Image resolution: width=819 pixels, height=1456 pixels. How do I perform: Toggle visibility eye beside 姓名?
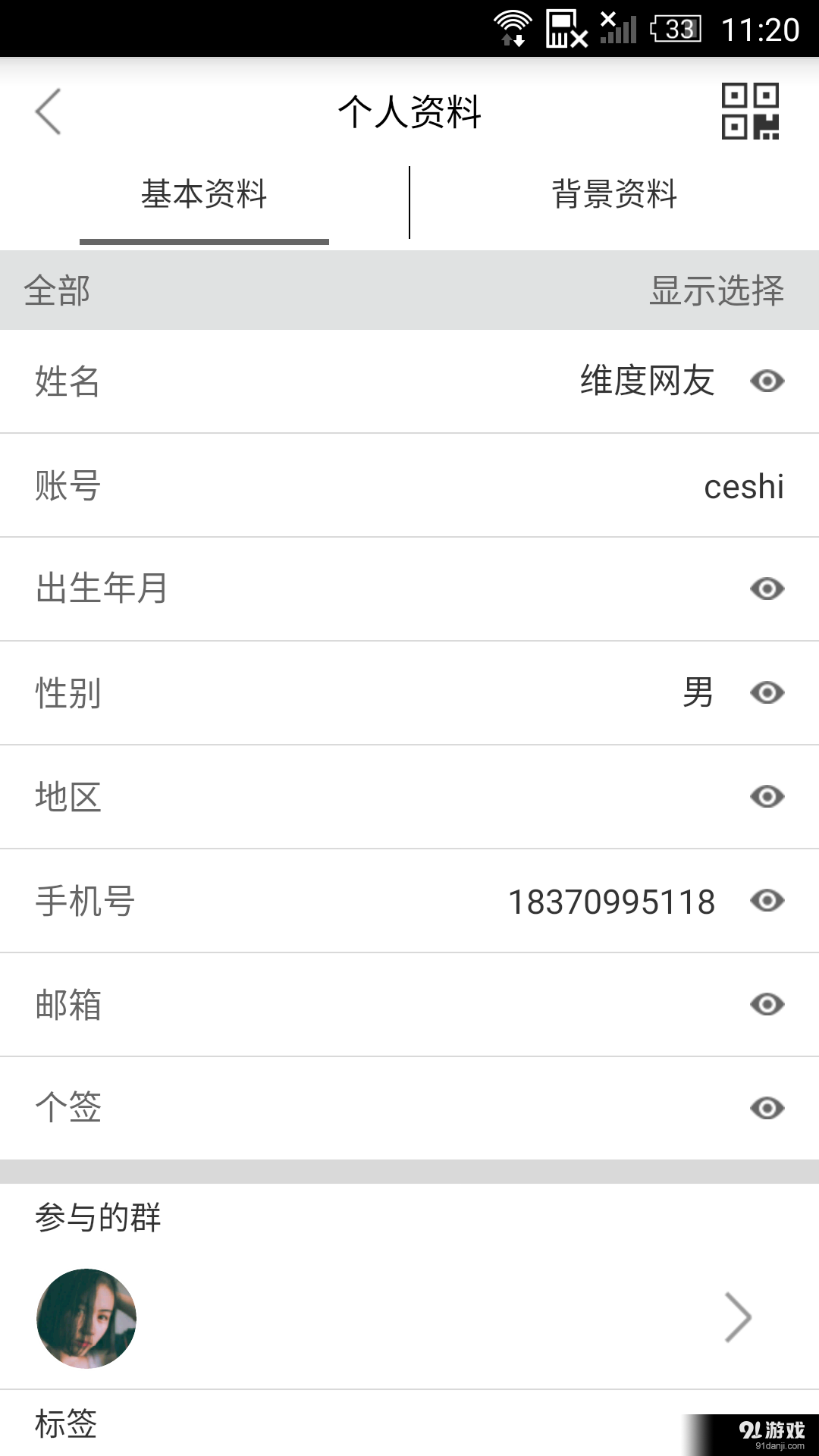click(x=768, y=382)
